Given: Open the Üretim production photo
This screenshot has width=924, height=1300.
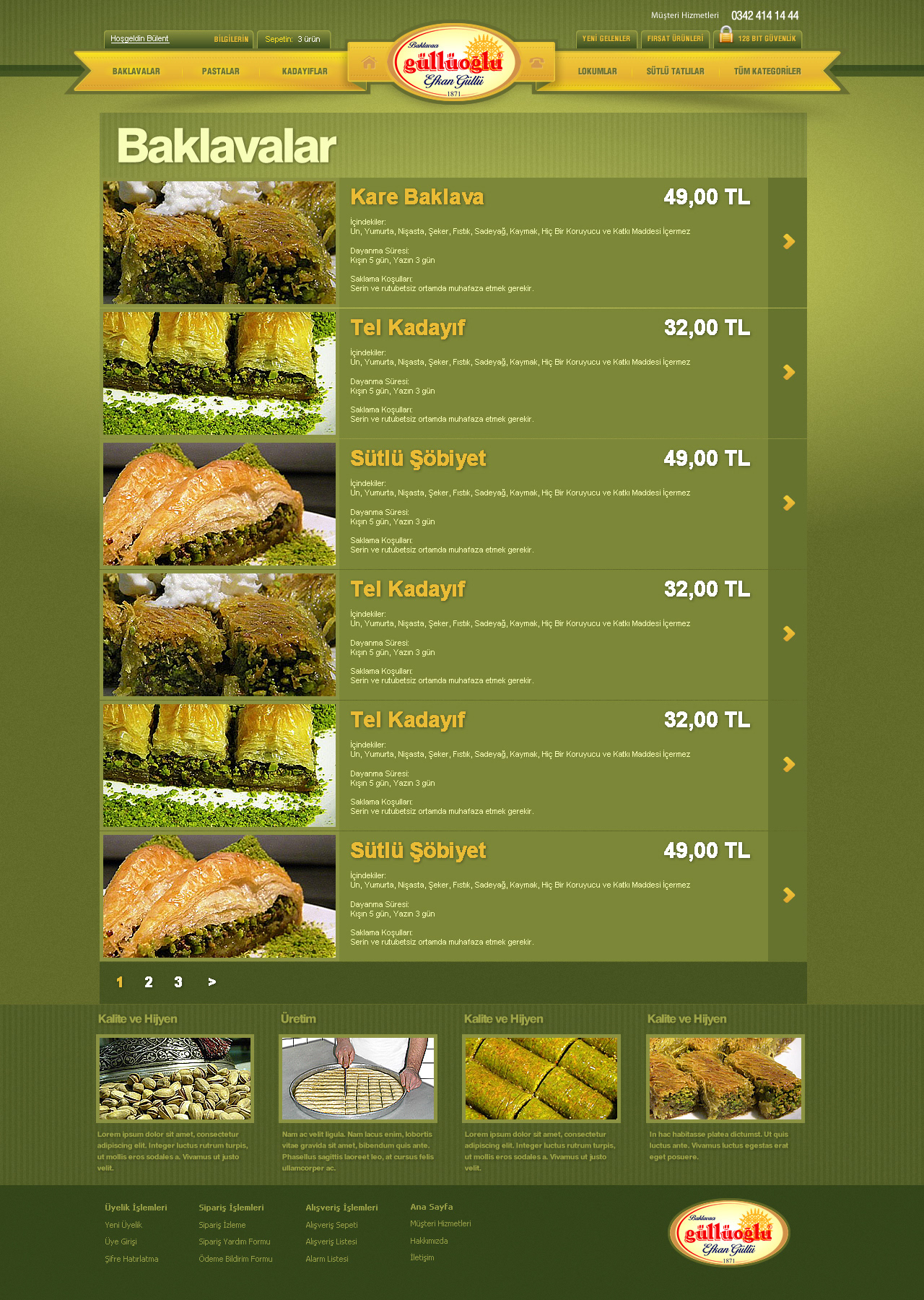Looking at the screenshot, I should [358, 1078].
